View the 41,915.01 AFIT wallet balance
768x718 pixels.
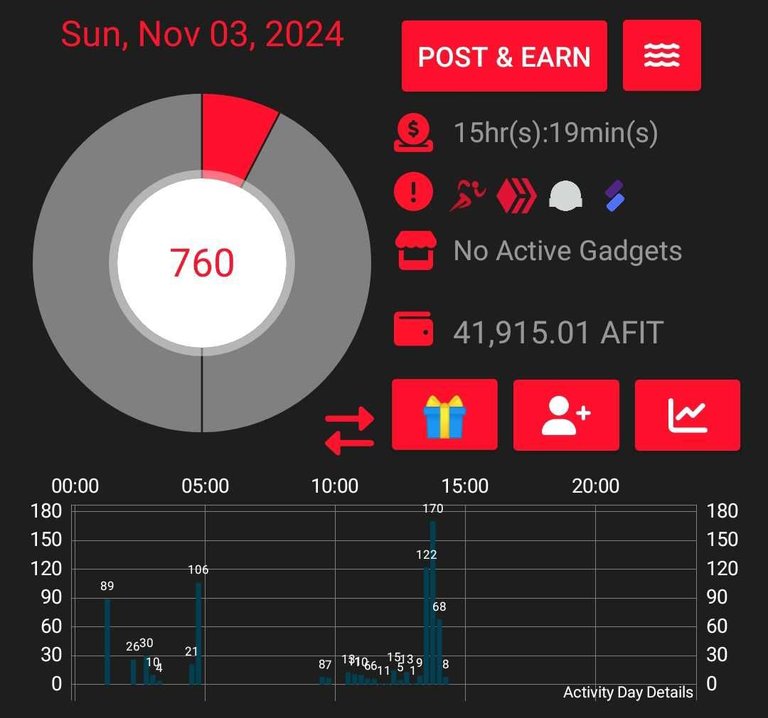pos(558,332)
